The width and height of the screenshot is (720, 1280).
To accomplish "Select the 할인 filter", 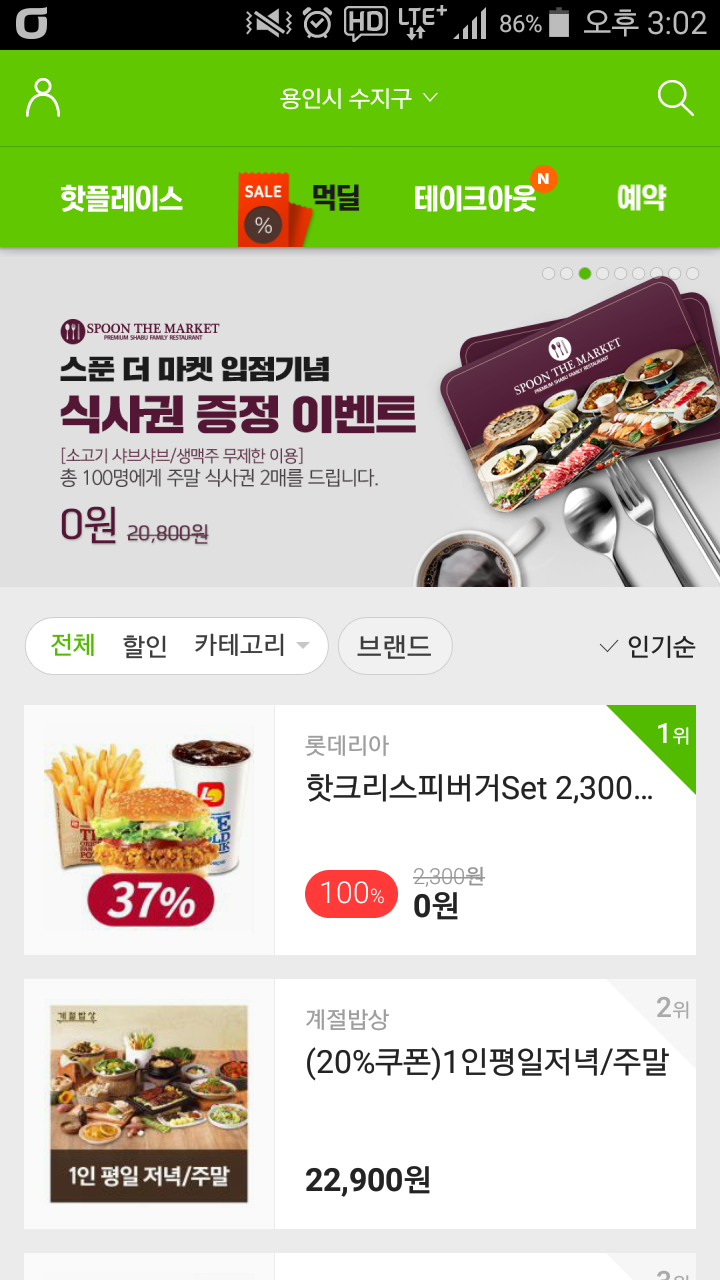I will [x=145, y=646].
